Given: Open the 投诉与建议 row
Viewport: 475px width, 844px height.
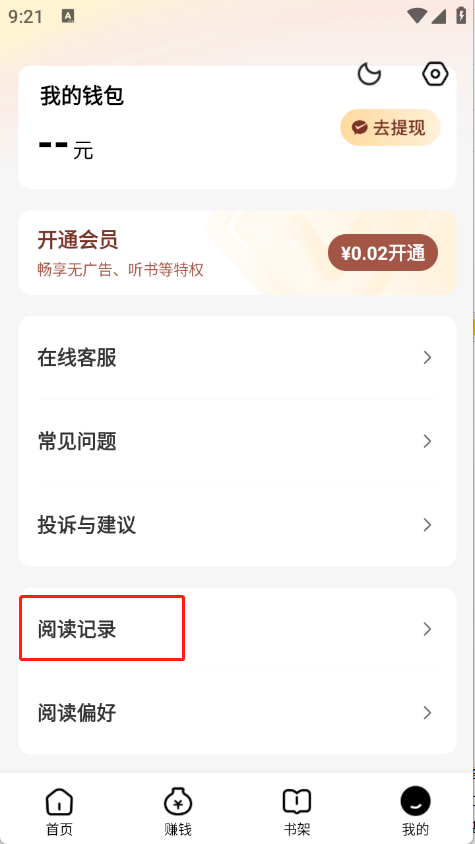Looking at the screenshot, I should 238,525.
